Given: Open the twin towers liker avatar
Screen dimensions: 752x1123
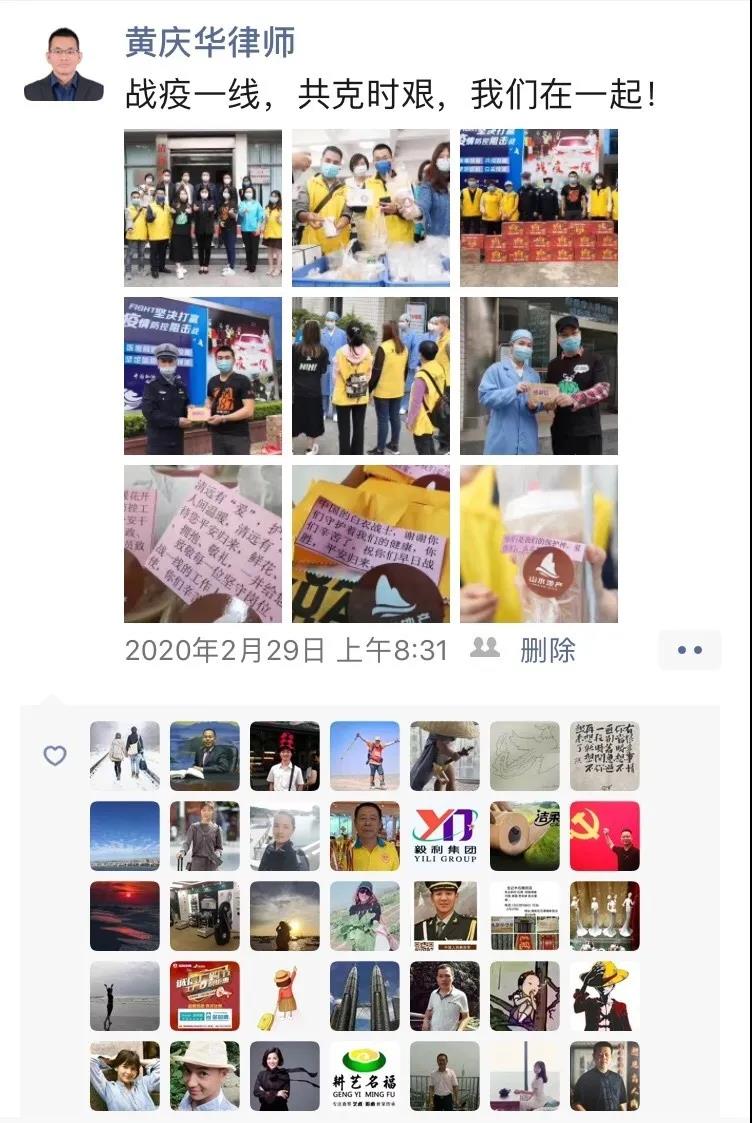Looking at the screenshot, I should pyautogui.click(x=365, y=996).
